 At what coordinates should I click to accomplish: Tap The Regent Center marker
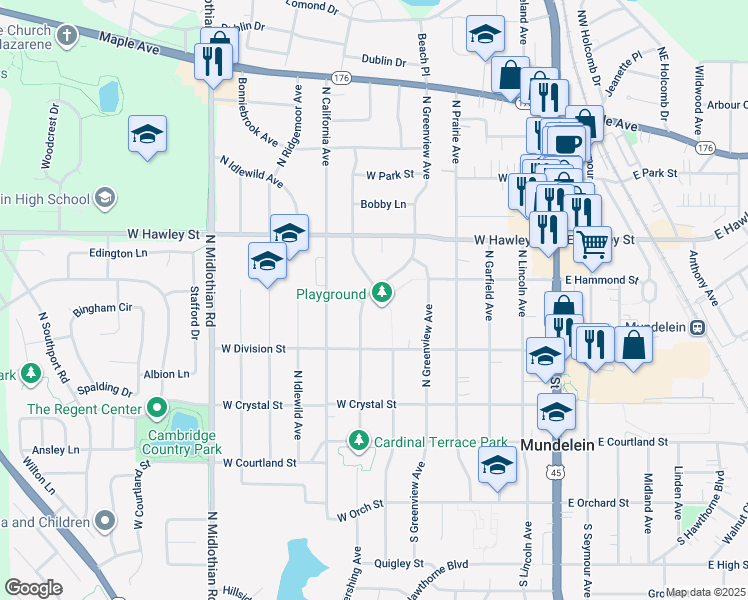[x=157, y=408]
